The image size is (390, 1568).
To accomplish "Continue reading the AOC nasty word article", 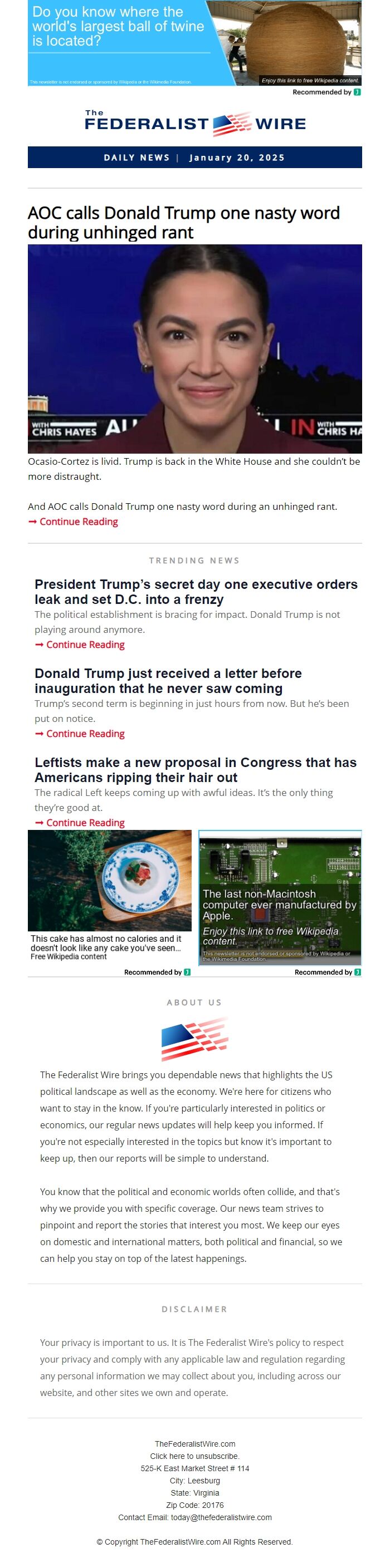I will [78, 522].
